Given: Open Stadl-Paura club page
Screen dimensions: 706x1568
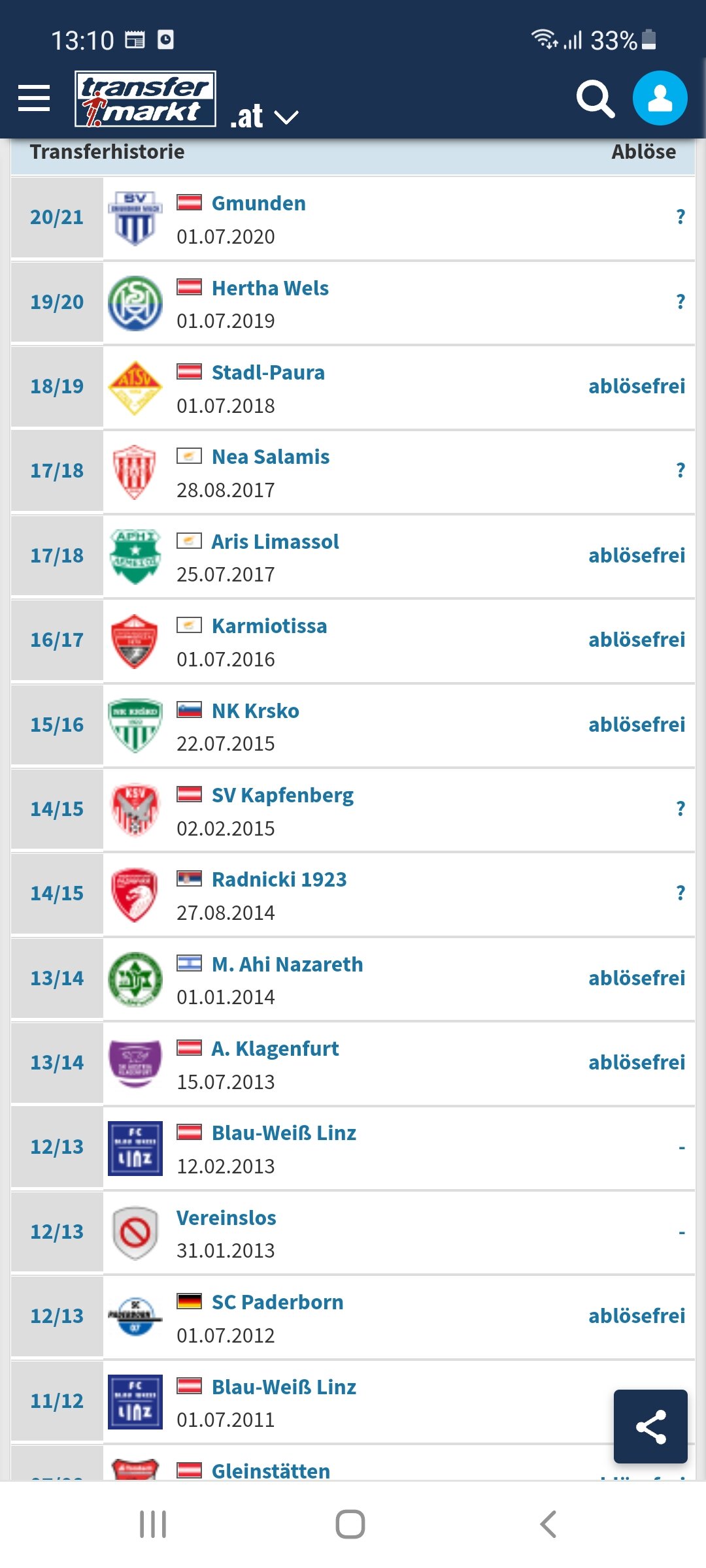Looking at the screenshot, I should coord(268,372).
